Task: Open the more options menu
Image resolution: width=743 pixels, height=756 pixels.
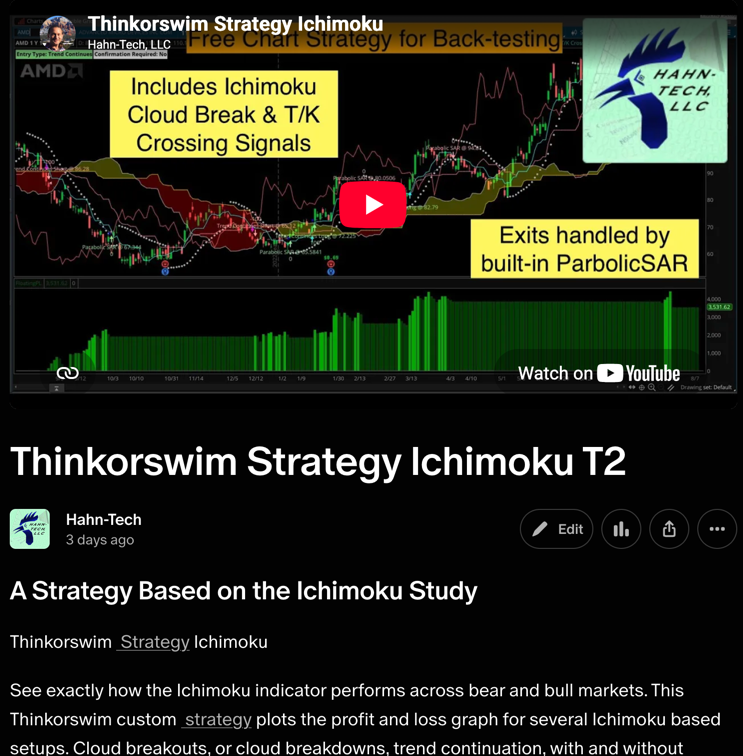Action: [x=717, y=529]
